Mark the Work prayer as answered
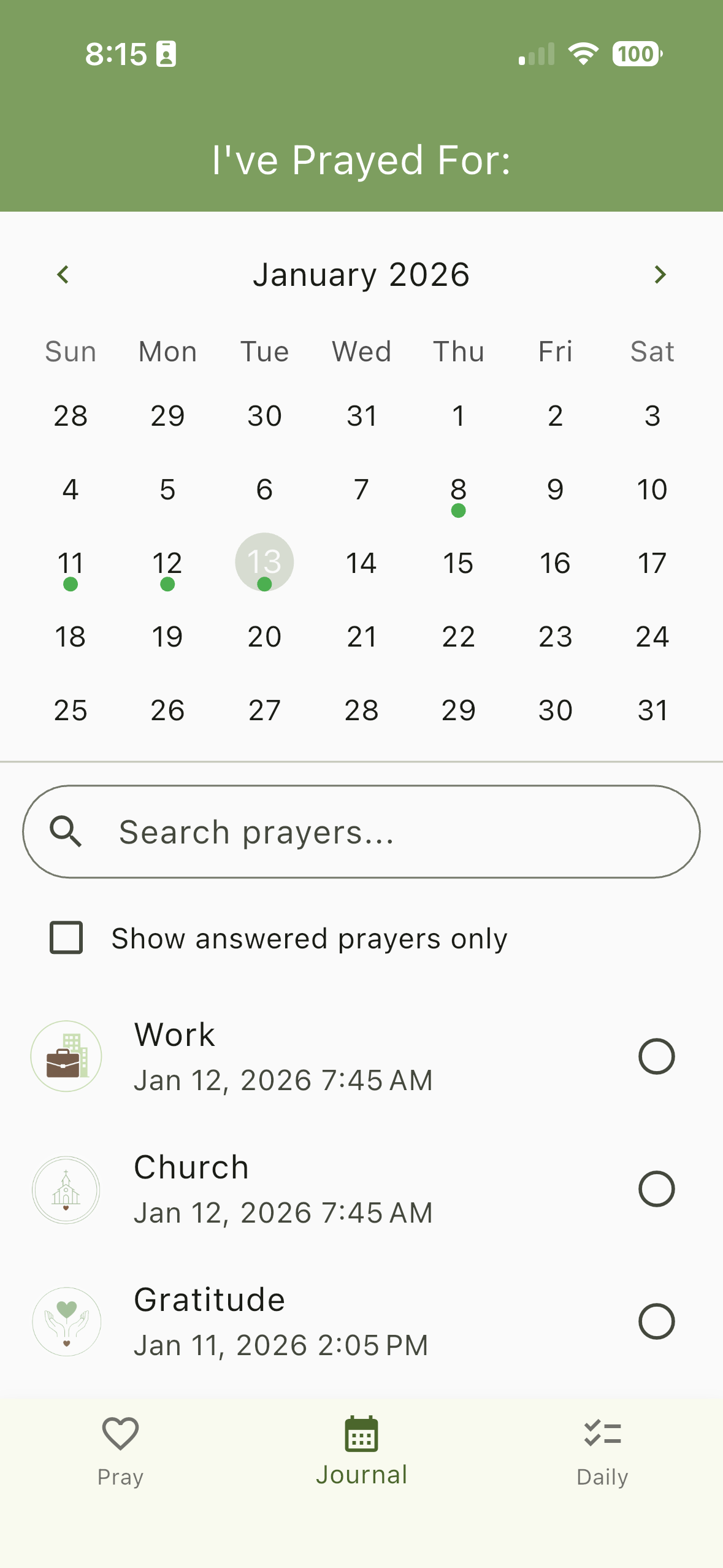The width and height of the screenshot is (723, 1568). [657, 1056]
